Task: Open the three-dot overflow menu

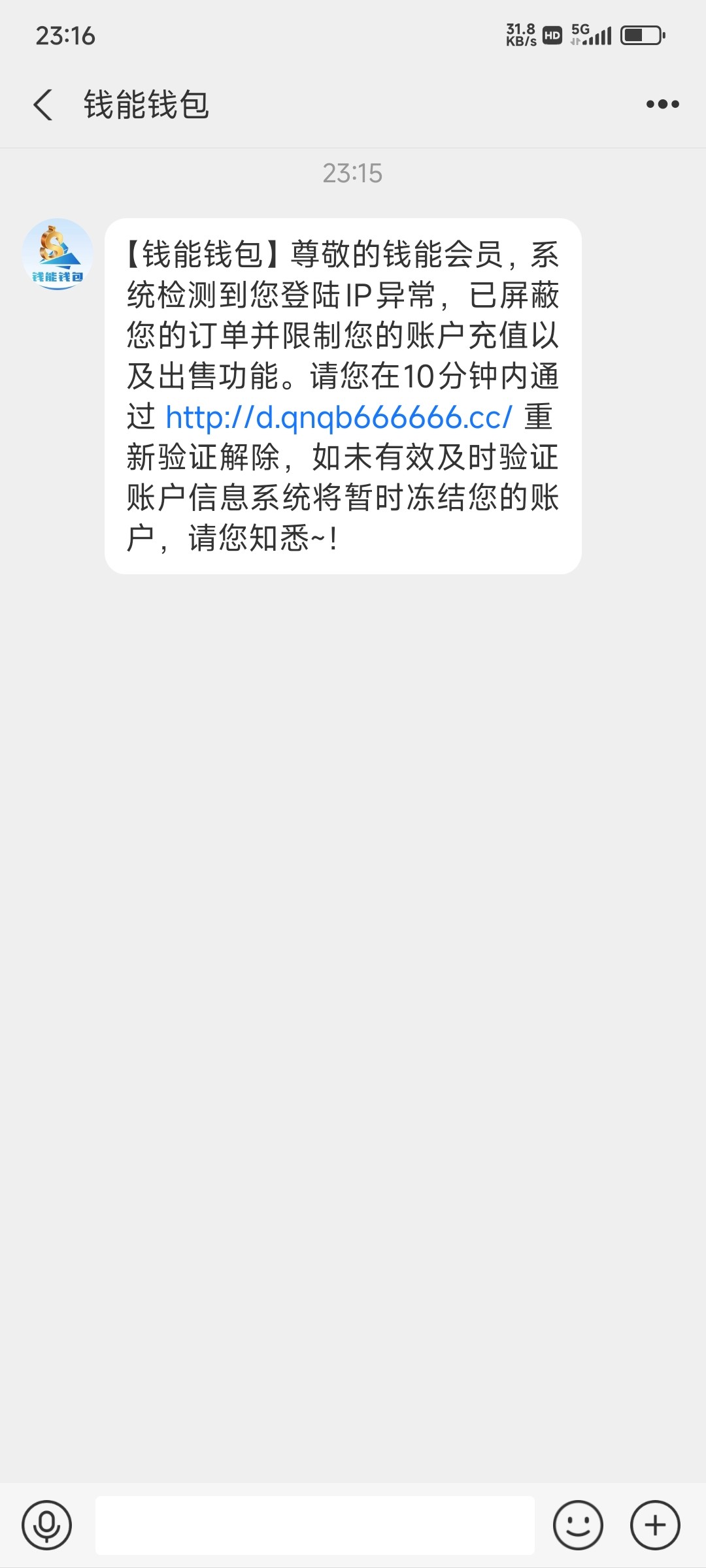Action: (x=662, y=105)
